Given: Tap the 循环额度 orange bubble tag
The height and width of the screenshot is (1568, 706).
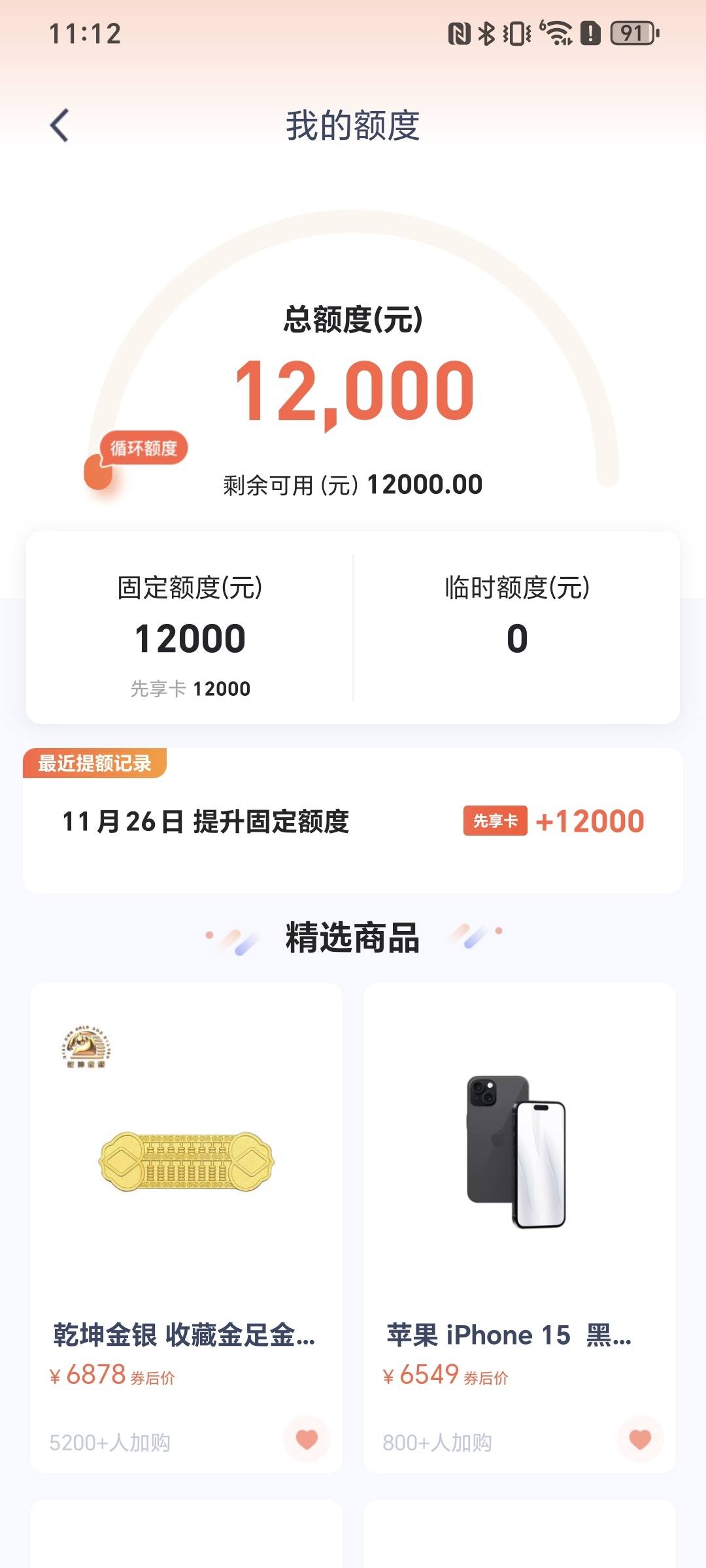Looking at the screenshot, I should pos(145,448).
